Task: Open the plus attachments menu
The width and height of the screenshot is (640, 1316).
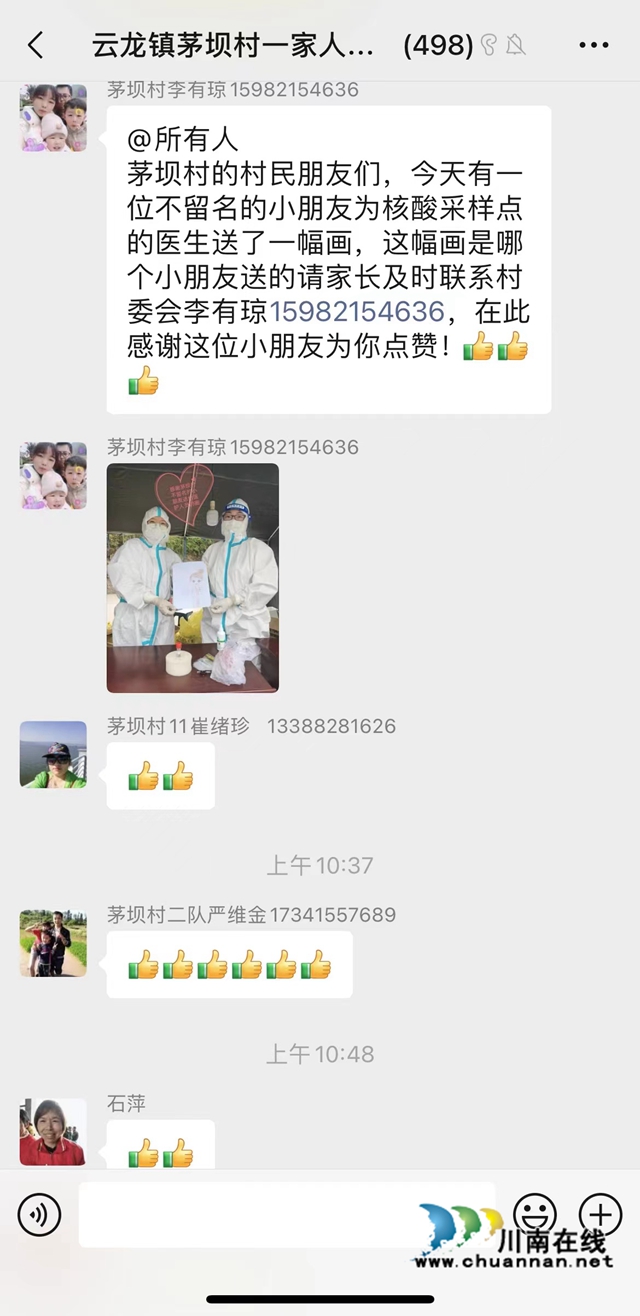Action: click(600, 1214)
